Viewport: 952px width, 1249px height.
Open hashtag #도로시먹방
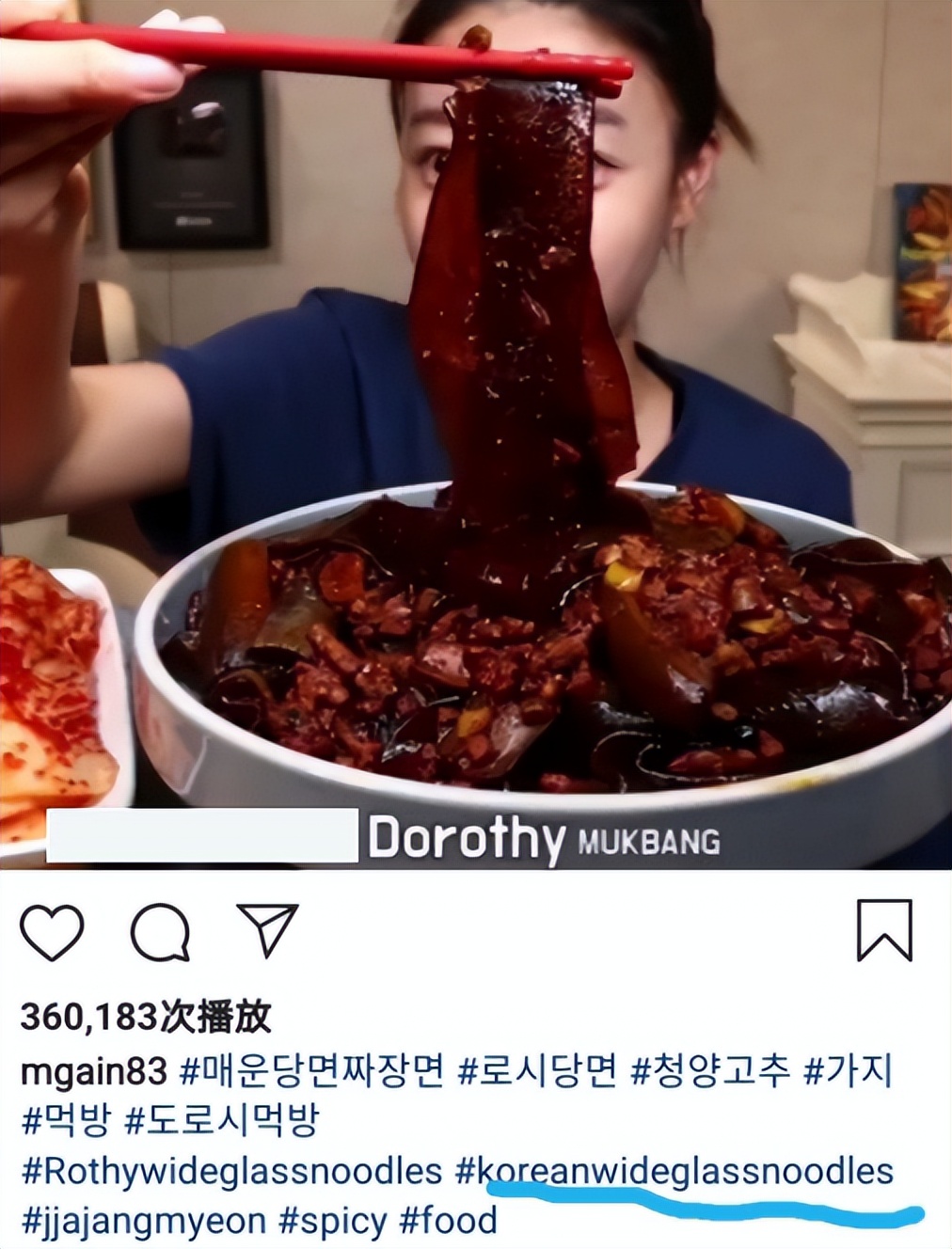[x=222, y=1121]
